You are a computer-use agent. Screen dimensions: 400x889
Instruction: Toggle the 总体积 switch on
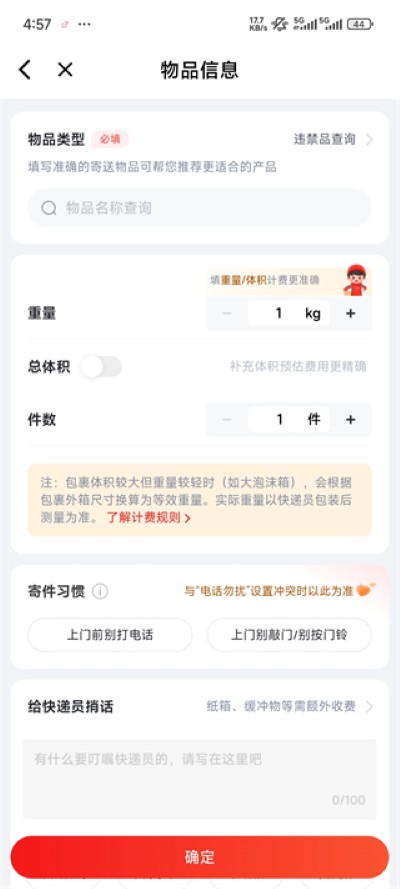(x=101, y=367)
